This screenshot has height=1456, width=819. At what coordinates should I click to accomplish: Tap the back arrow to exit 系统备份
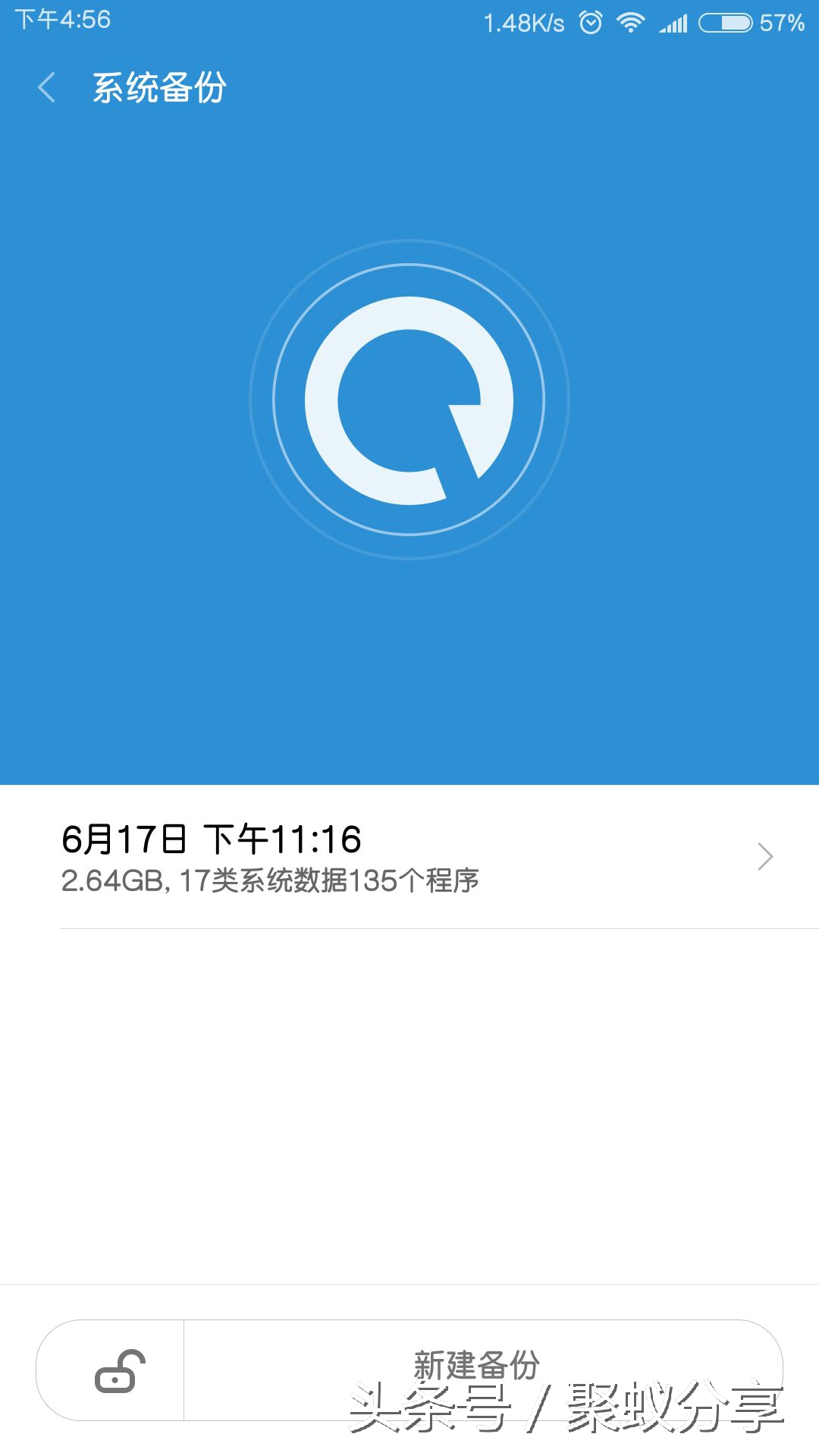(x=48, y=87)
